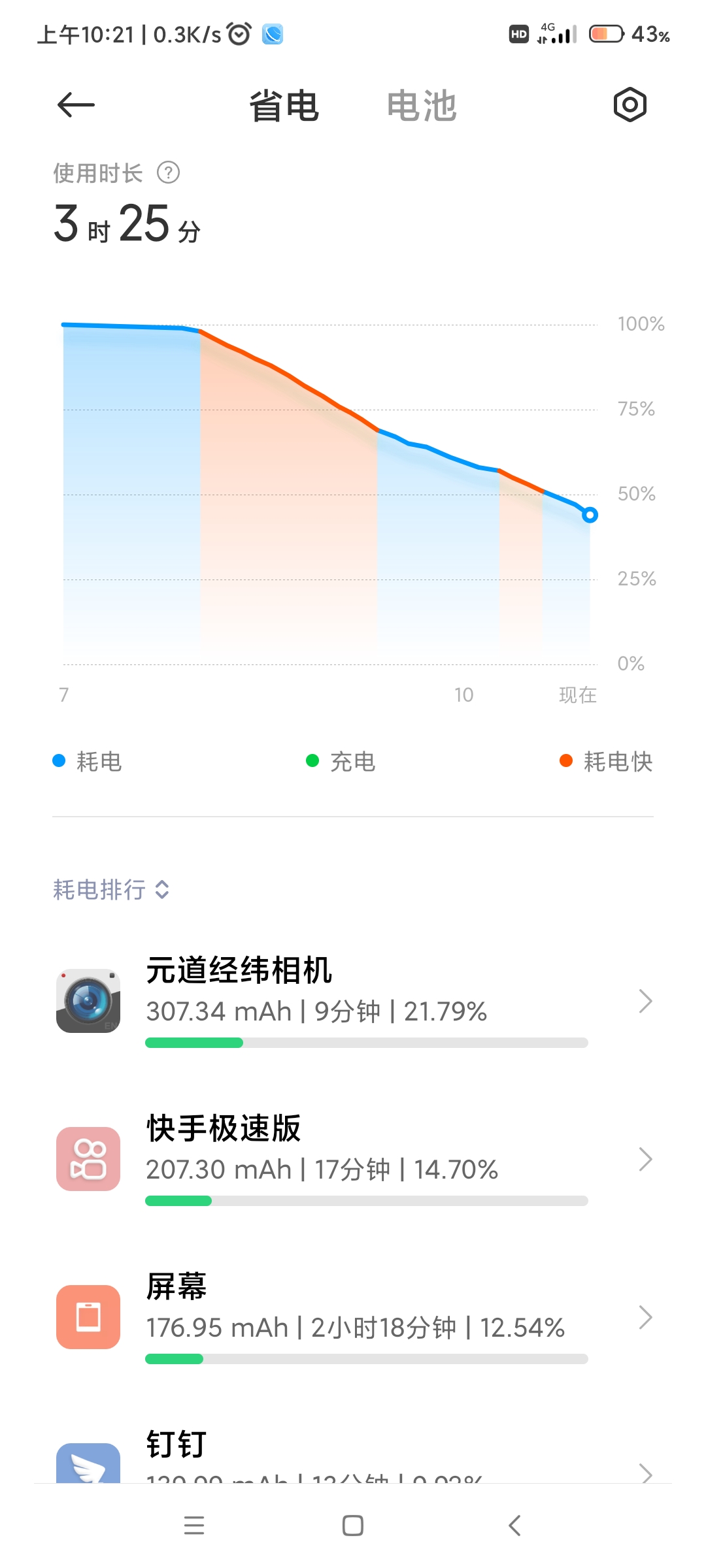This screenshot has height=1568, width=706.
Task: Open battery settings hexagon icon
Action: [x=630, y=105]
